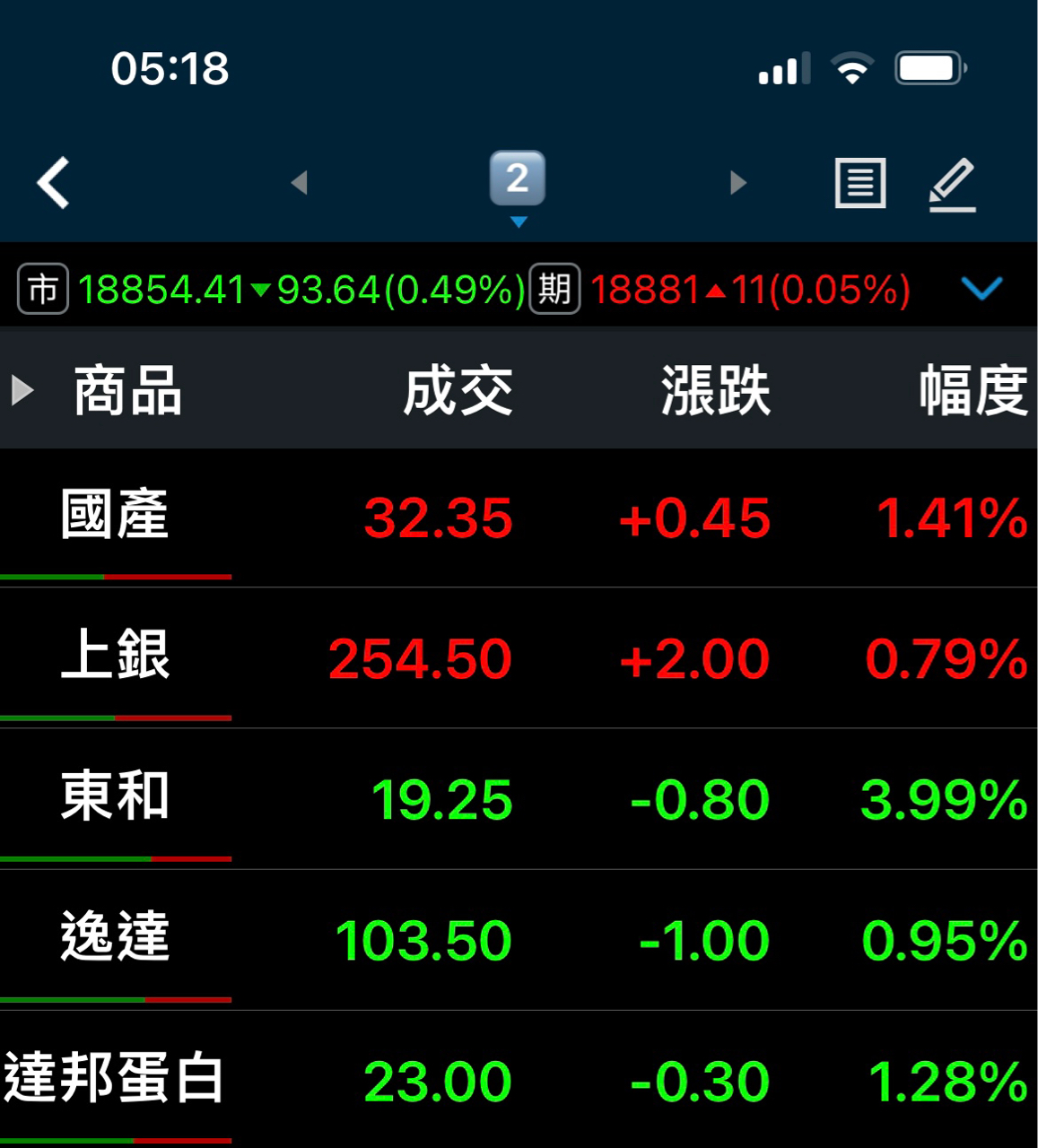This screenshot has width=1038, height=1148.
Task: Tap the triangle beside 商品 header
Action: 22,390
